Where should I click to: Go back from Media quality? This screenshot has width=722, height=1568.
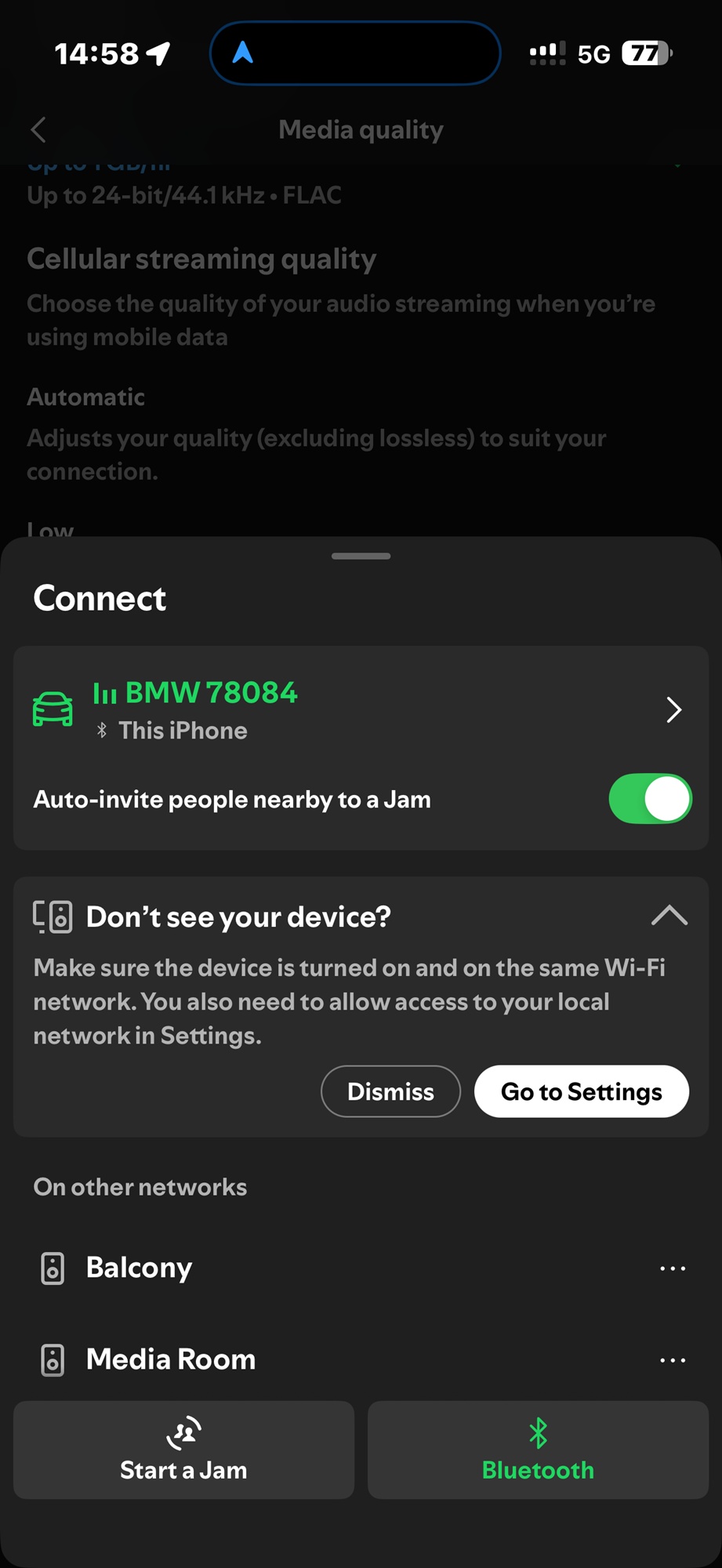click(x=38, y=130)
